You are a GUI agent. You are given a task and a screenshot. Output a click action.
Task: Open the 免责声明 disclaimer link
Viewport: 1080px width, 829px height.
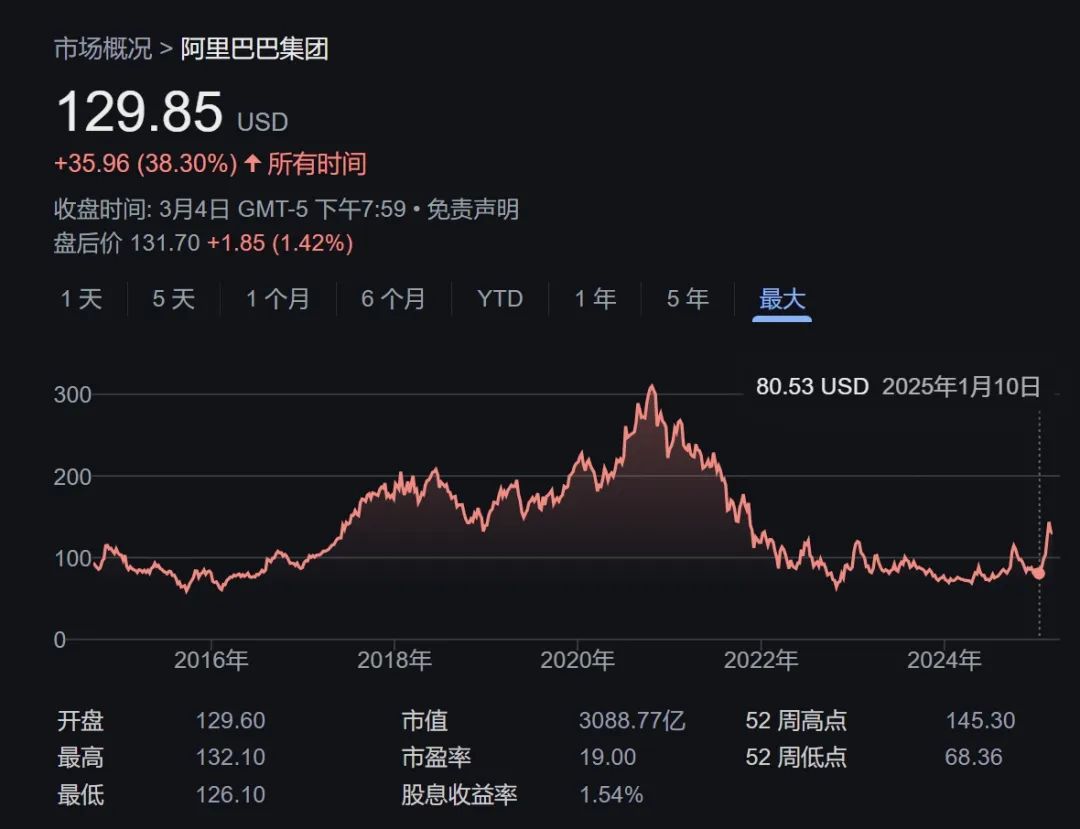point(472,210)
